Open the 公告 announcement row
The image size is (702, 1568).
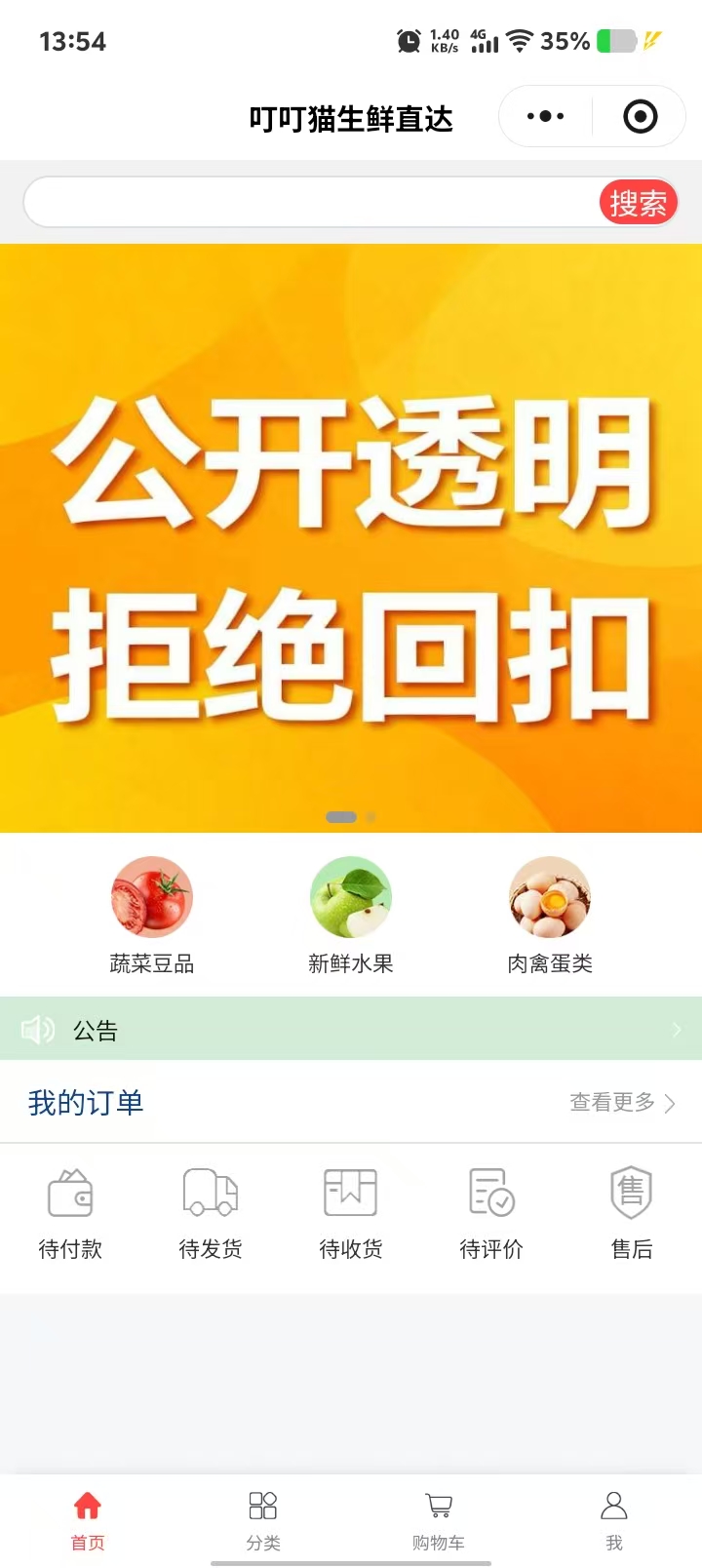[351, 1030]
